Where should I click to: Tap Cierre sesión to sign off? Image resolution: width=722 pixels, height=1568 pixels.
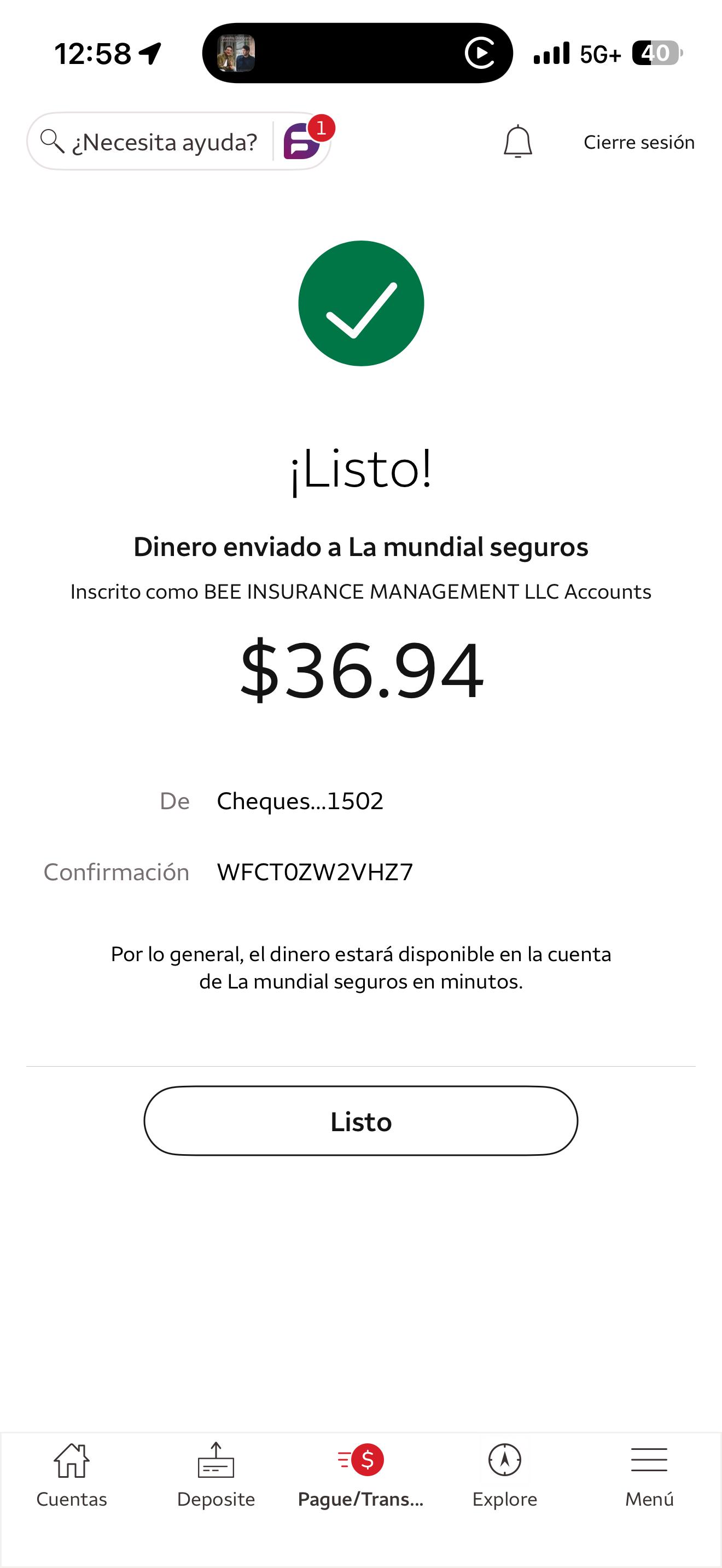pos(639,143)
